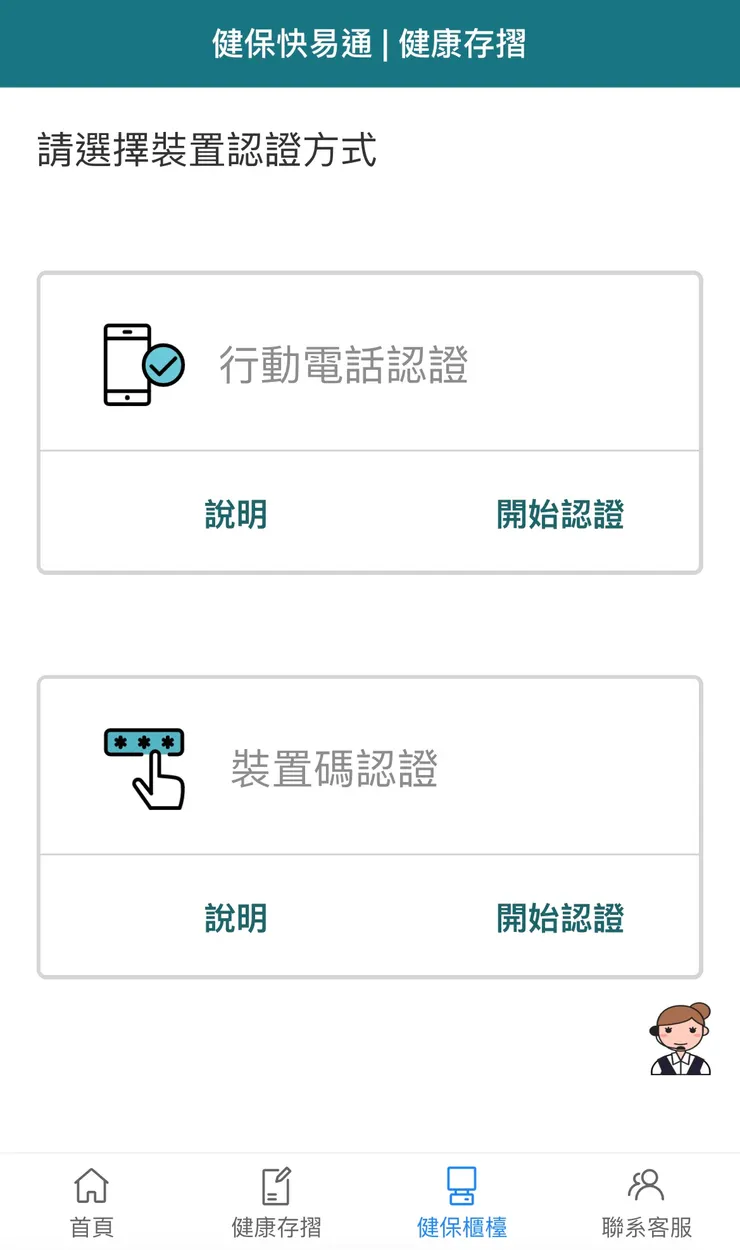Start 開始認證 for mobile phone verification
This screenshot has width=740, height=1250.
click(x=560, y=513)
